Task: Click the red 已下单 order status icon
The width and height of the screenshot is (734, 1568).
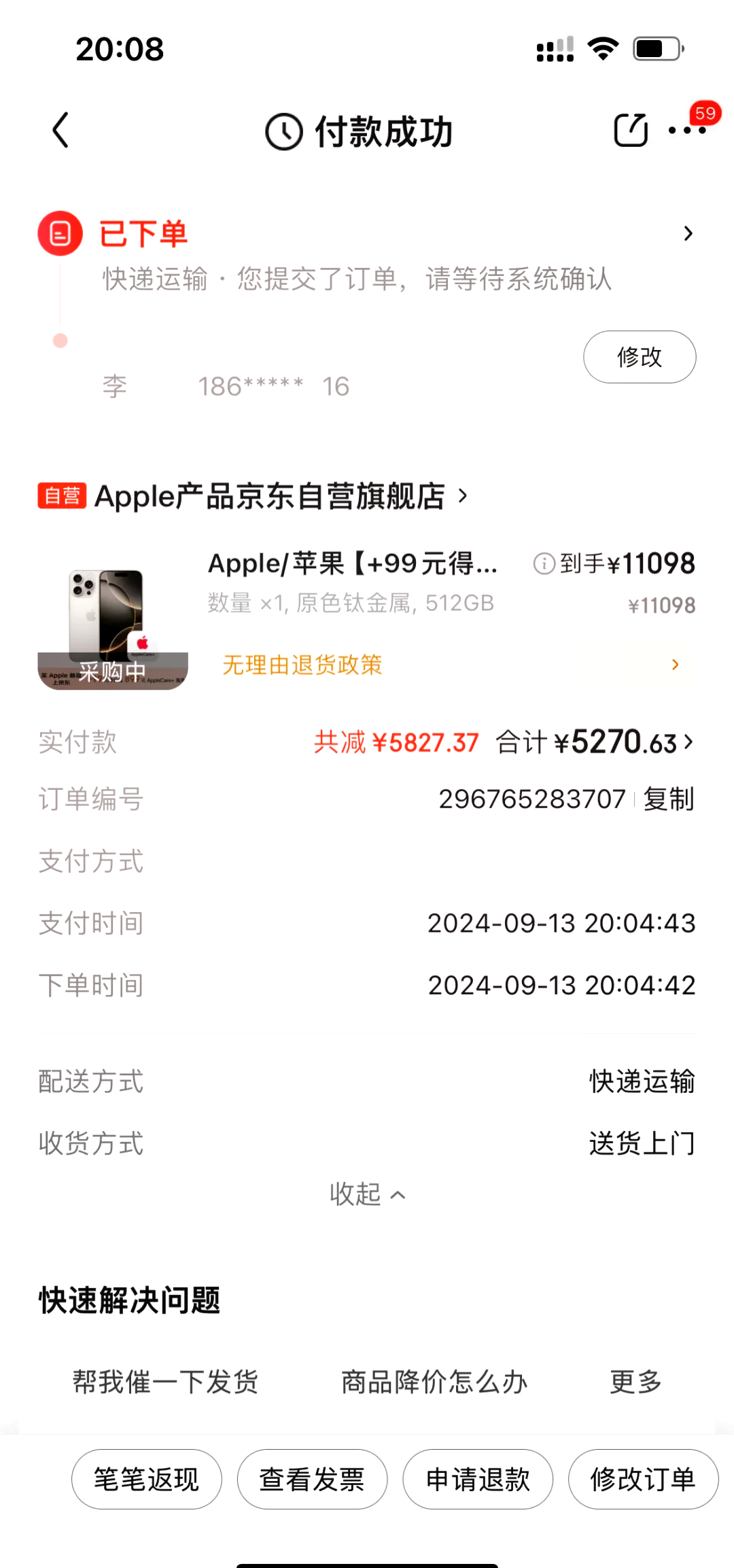Action: coord(60,233)
